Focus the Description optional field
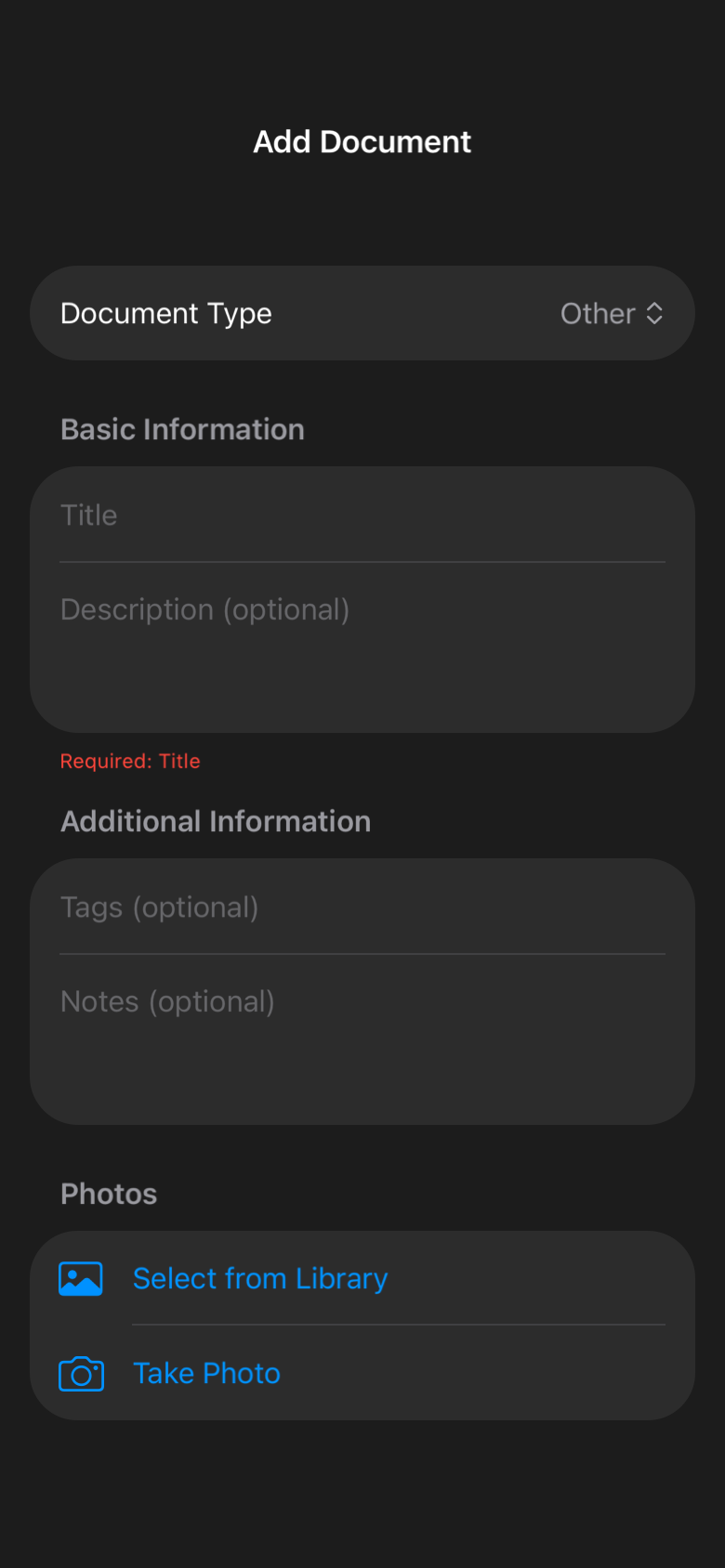 coord(362,609)
